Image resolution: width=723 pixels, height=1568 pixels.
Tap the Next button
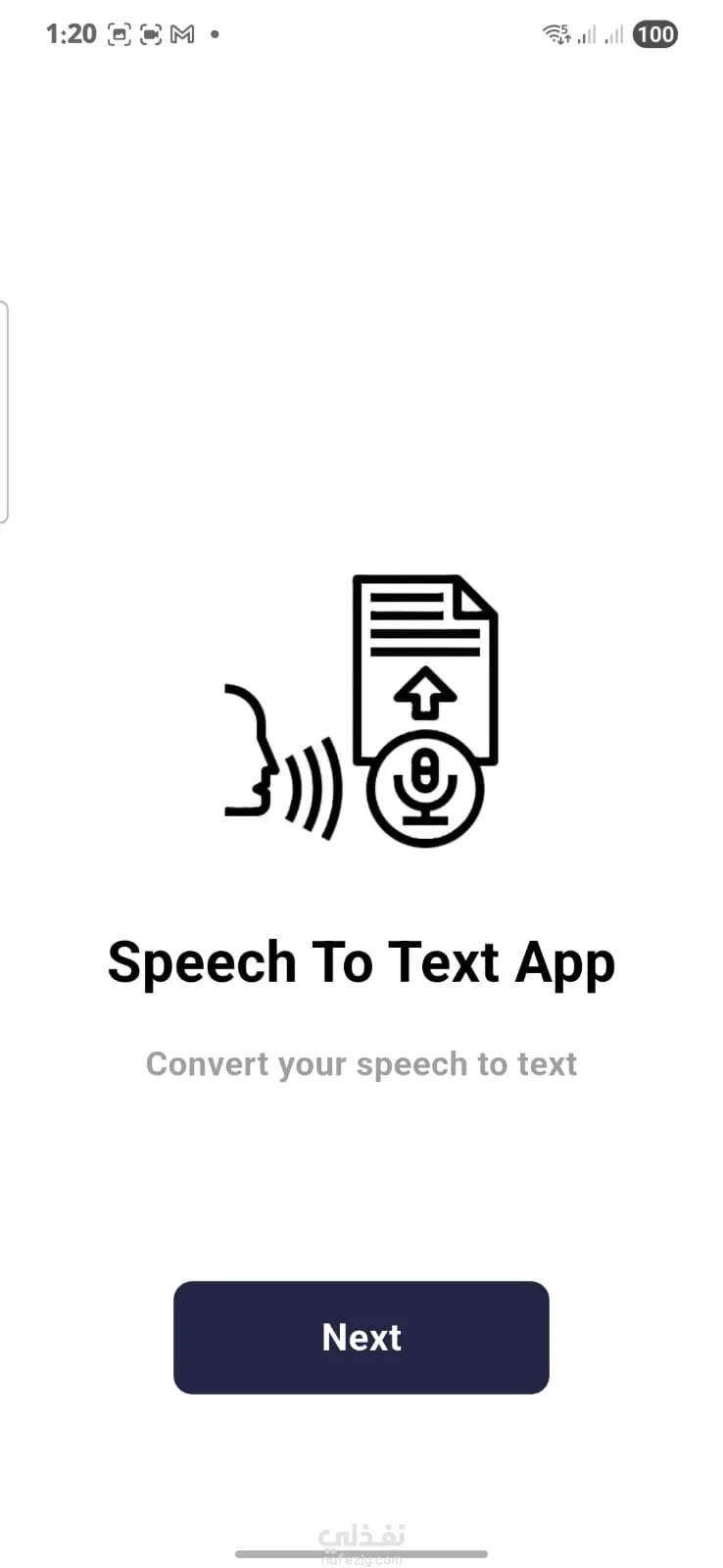pyautogui.click(x=361, y=1337)
